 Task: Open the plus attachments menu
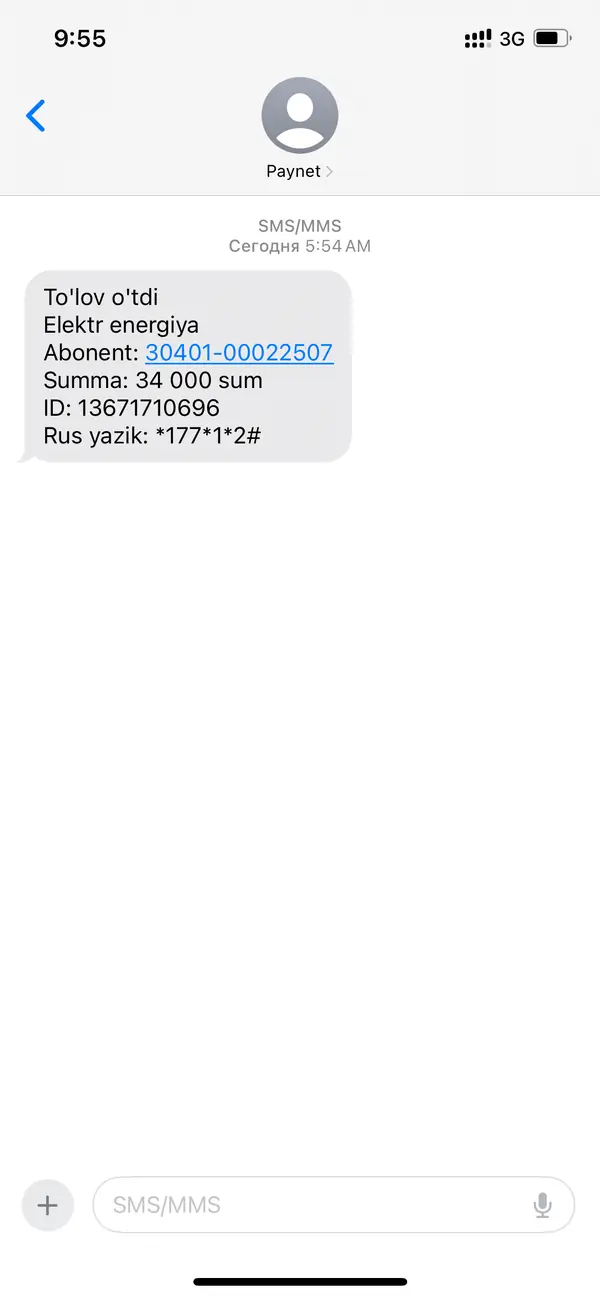pos(47,1205)
